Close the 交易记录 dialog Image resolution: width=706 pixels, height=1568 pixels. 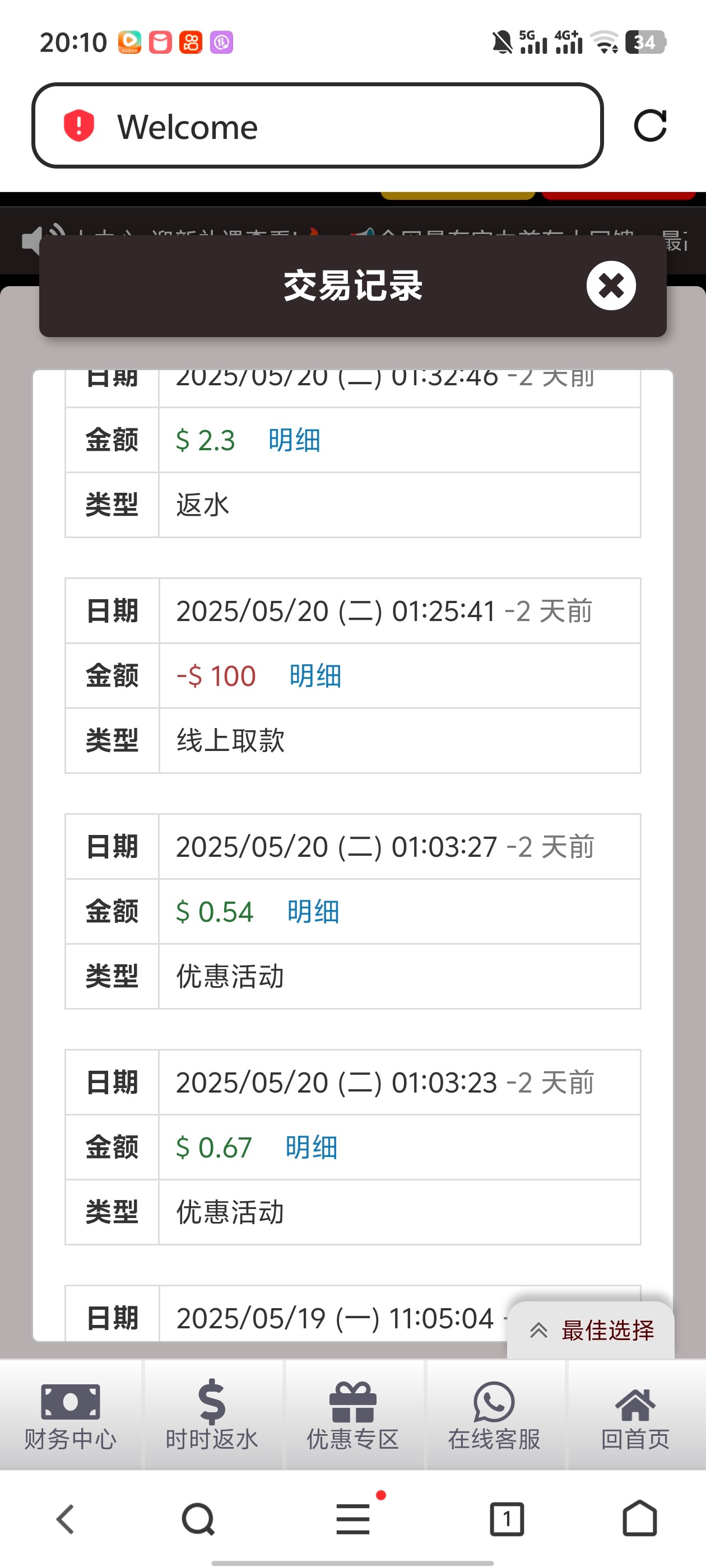pyautogui.click(x=610, y=286)
